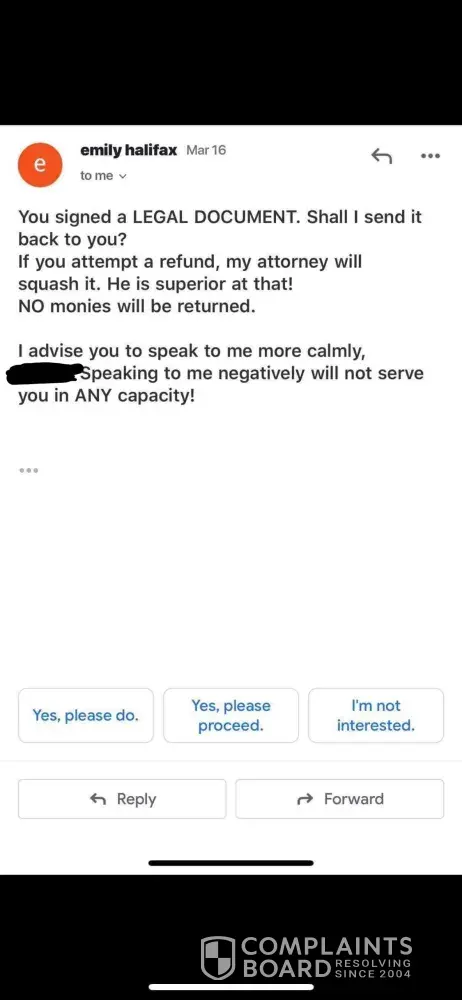Open the three-dot overflow menu

pos(430,156)
